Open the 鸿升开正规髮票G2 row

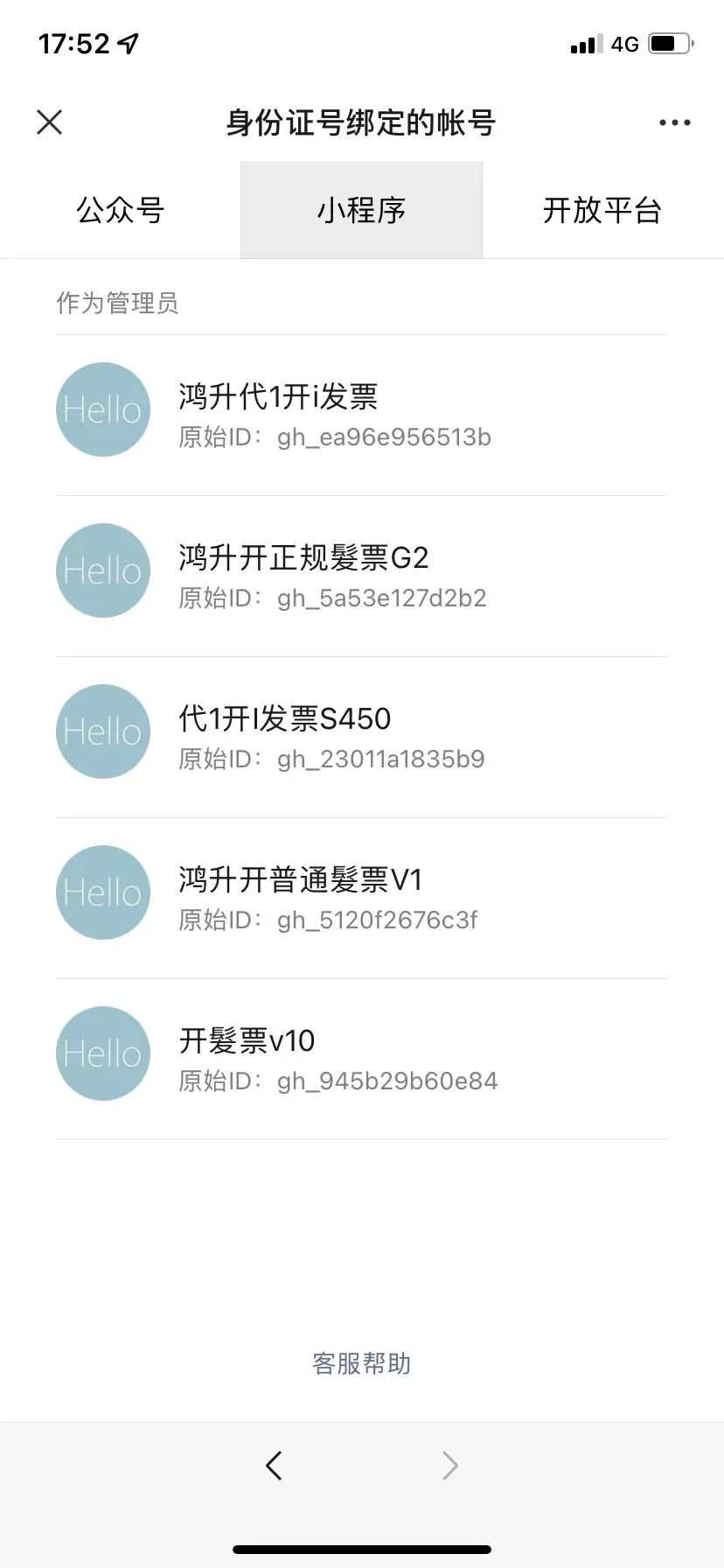tap(362, 577)
